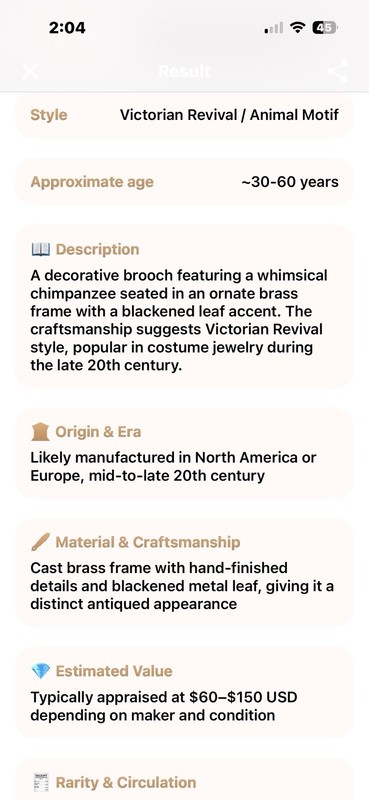Share the identification result
The height and width of the screenshot is (800, 369).
point(338,71)
